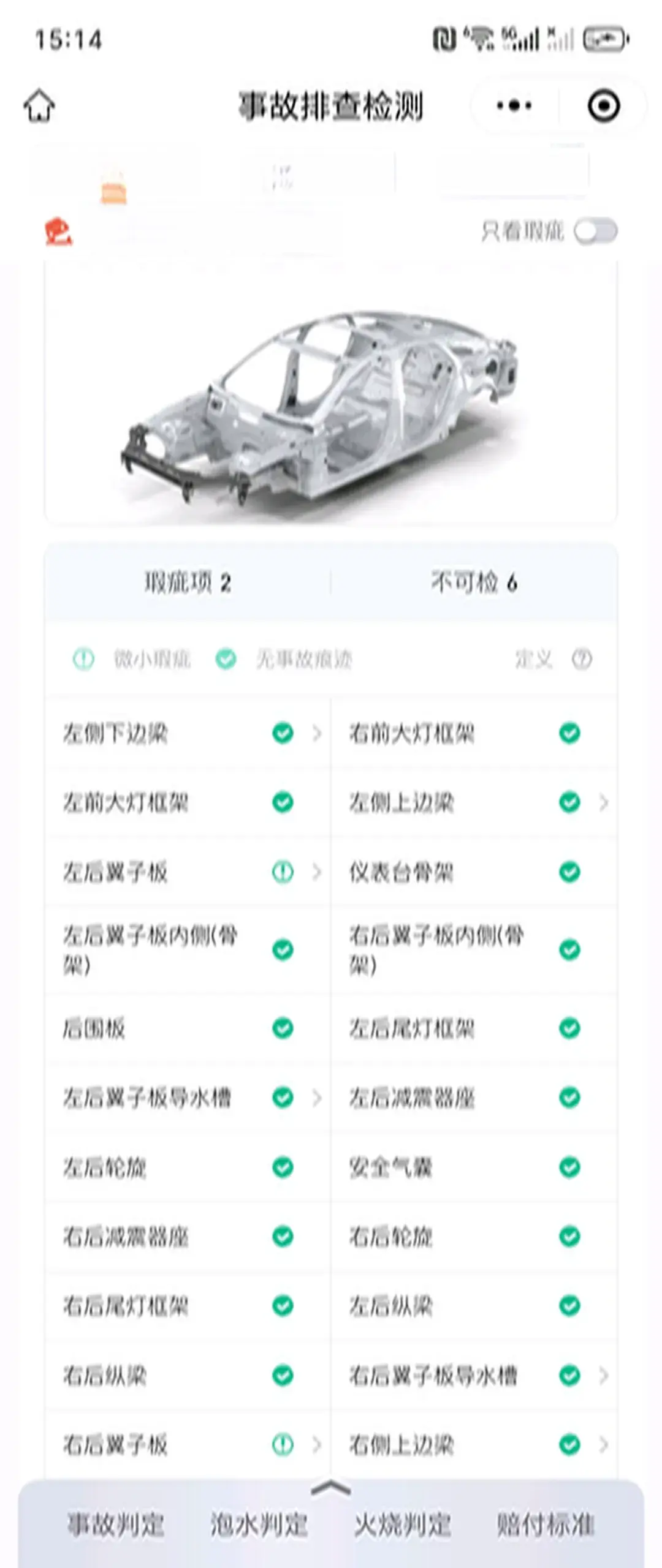Open the three-dot more menu

[514, 106]
